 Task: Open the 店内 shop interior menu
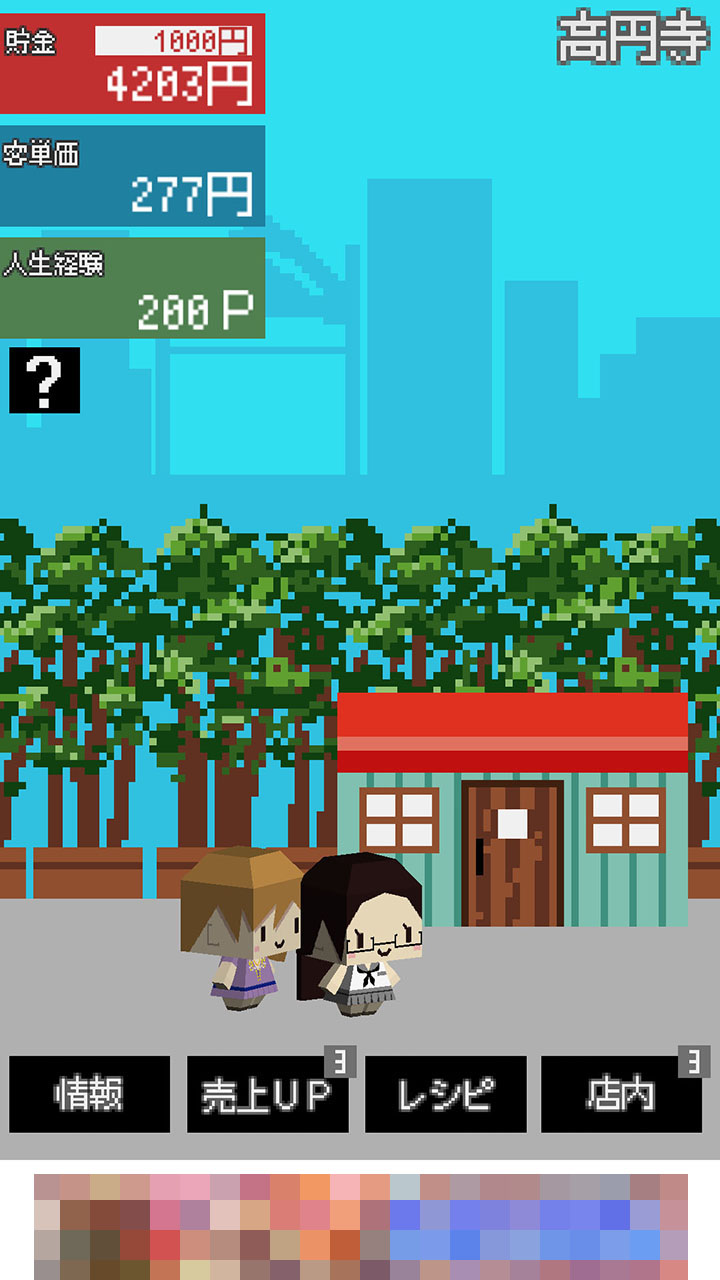[x=622, y=1094]
